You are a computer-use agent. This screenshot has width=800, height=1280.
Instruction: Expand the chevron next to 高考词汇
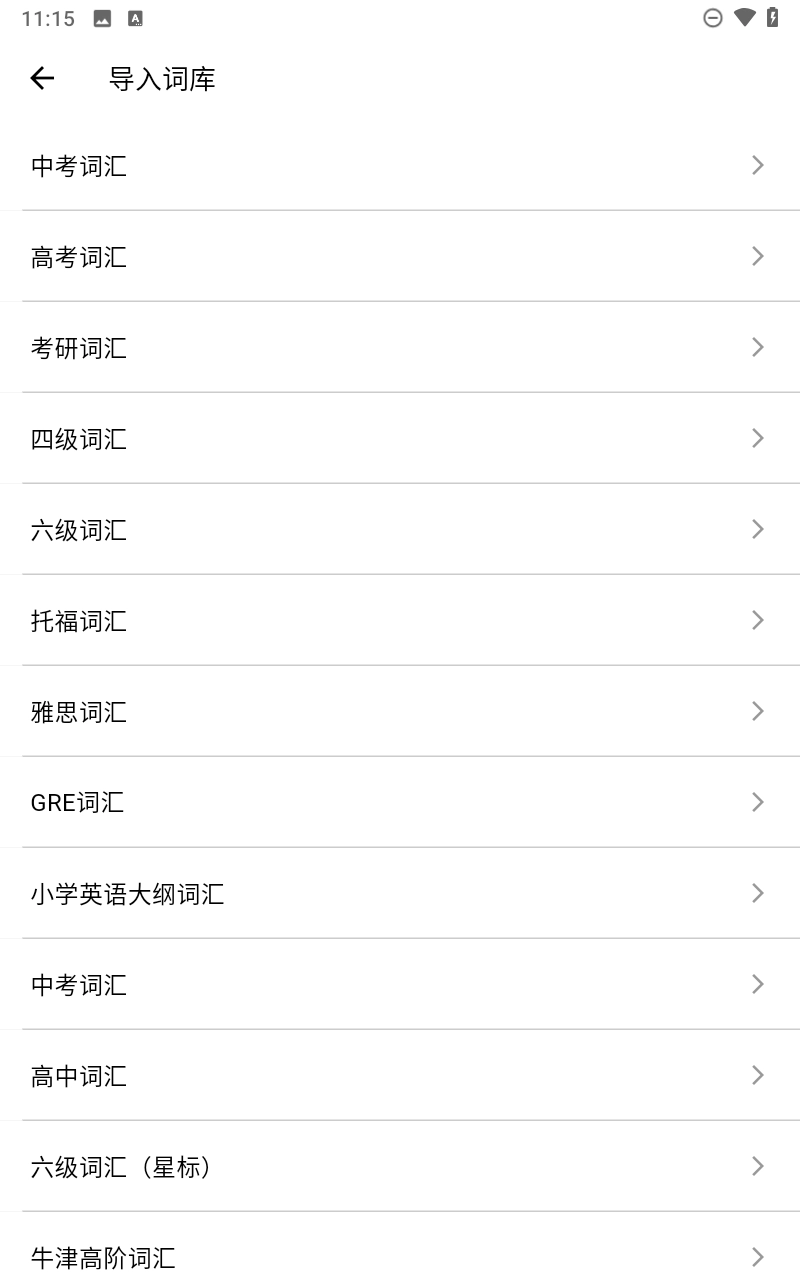(x=757, y=256)
